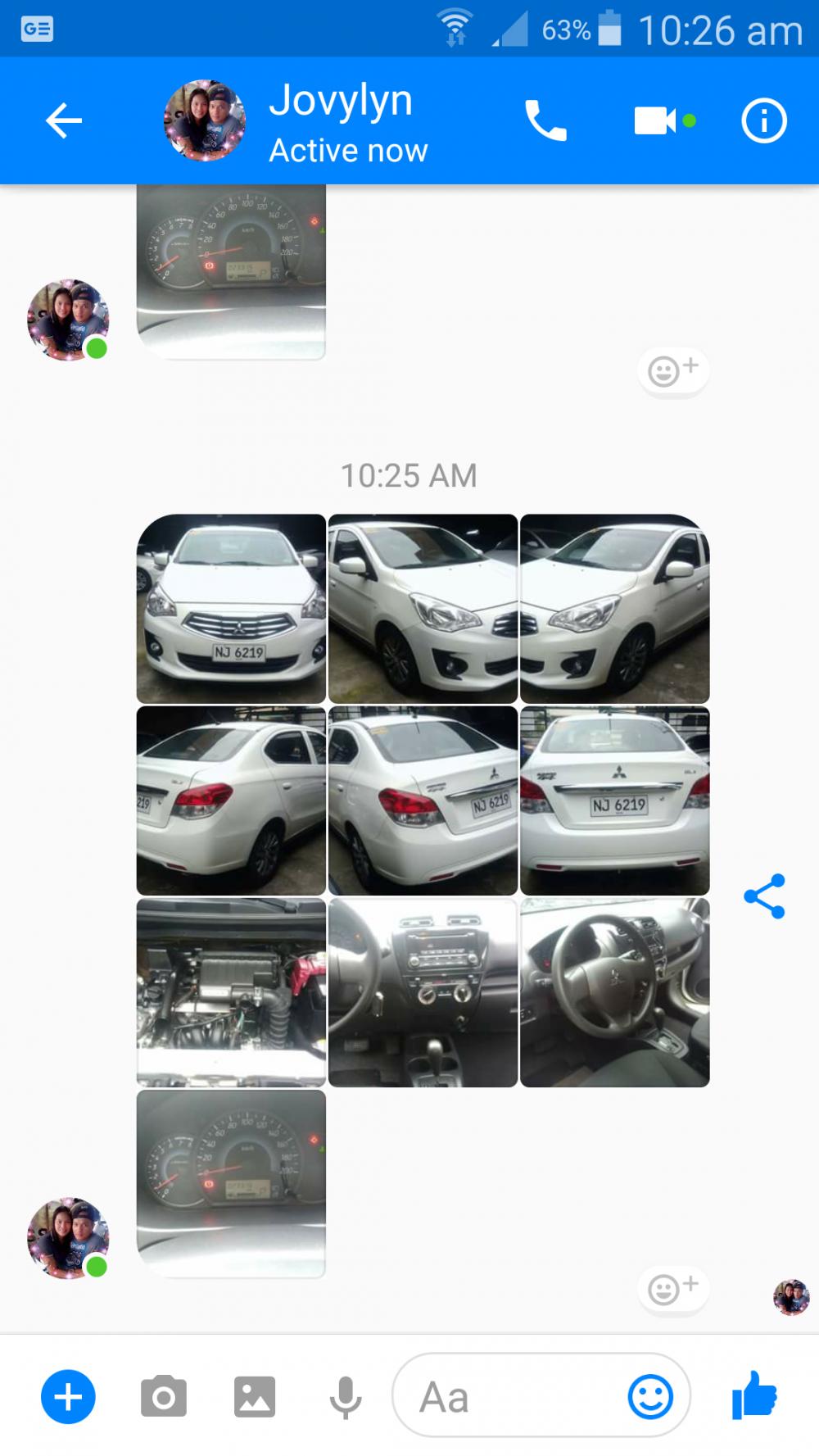Open the bottom speedometer photo
Image resolution: width=819 pixels, height=1456 pixels.
[x=231, y=1182]
